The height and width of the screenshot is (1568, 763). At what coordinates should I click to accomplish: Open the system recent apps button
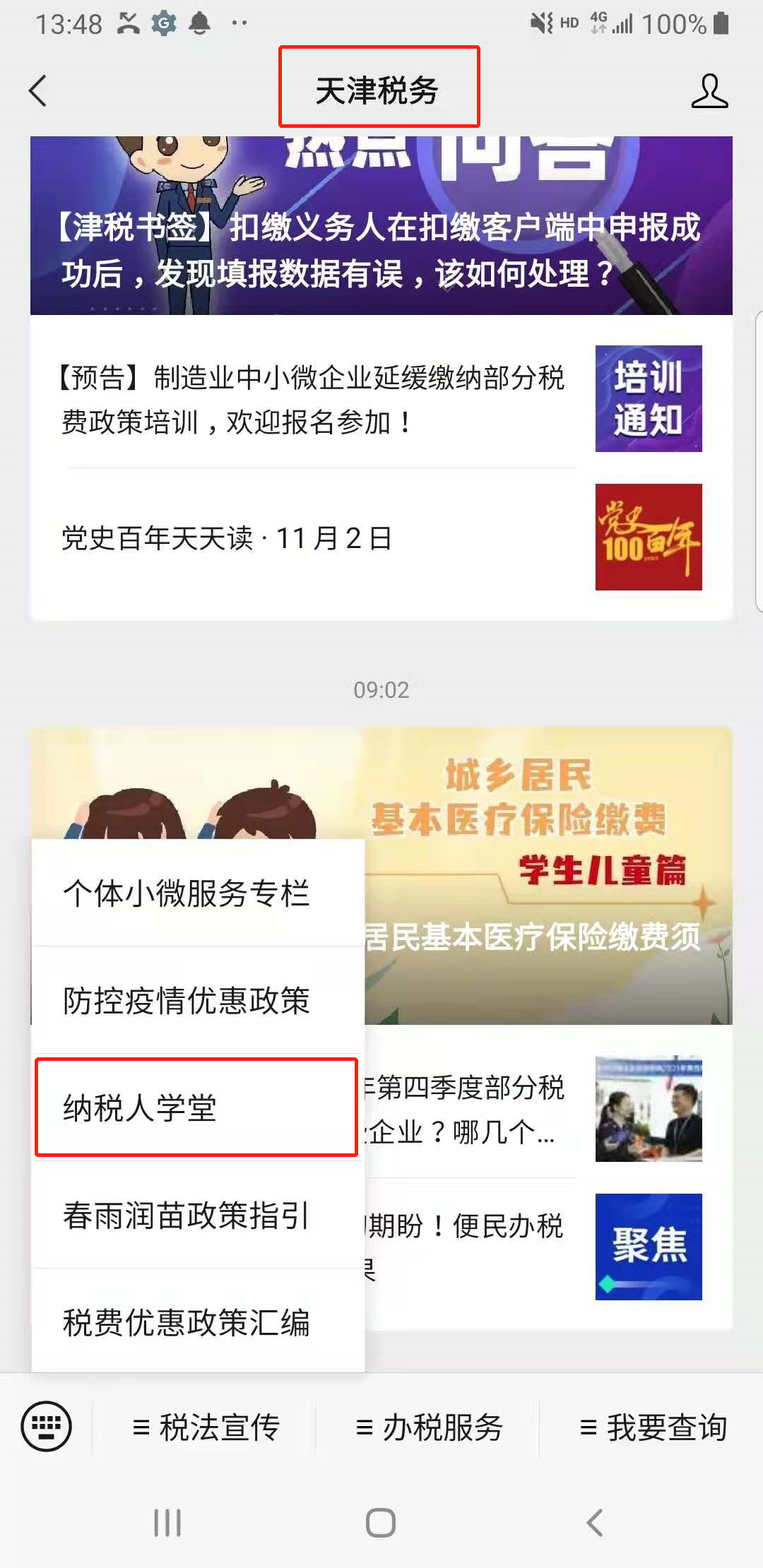[x=167, y=1523]
